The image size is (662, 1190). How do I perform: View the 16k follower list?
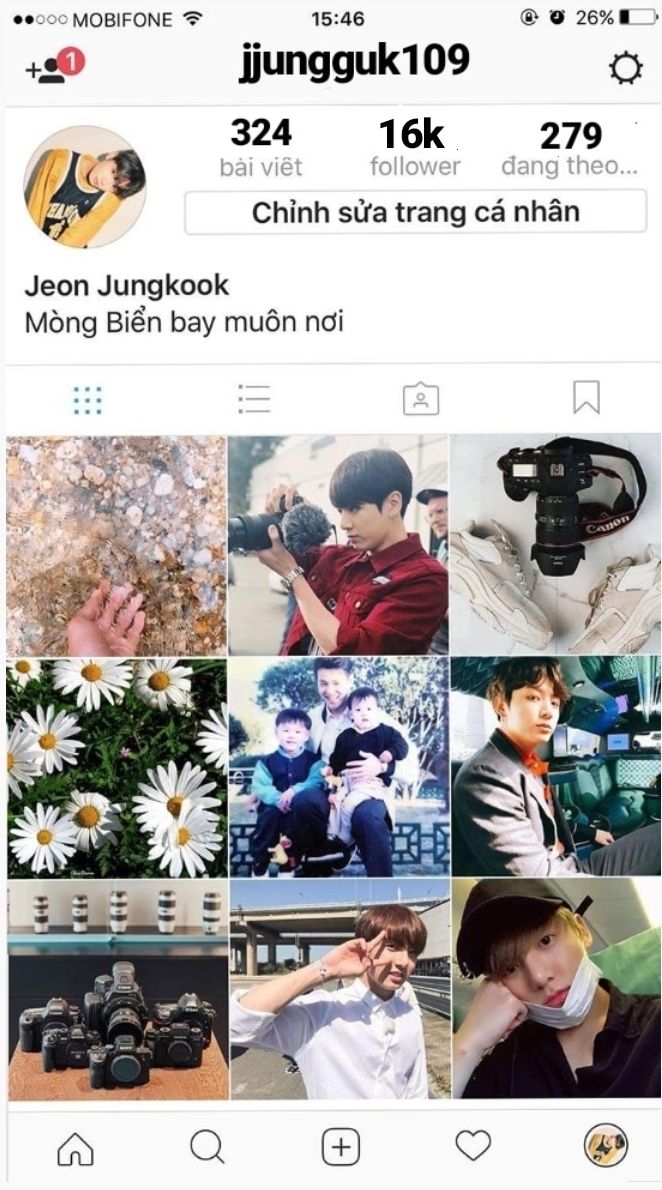tap(414, 147)
